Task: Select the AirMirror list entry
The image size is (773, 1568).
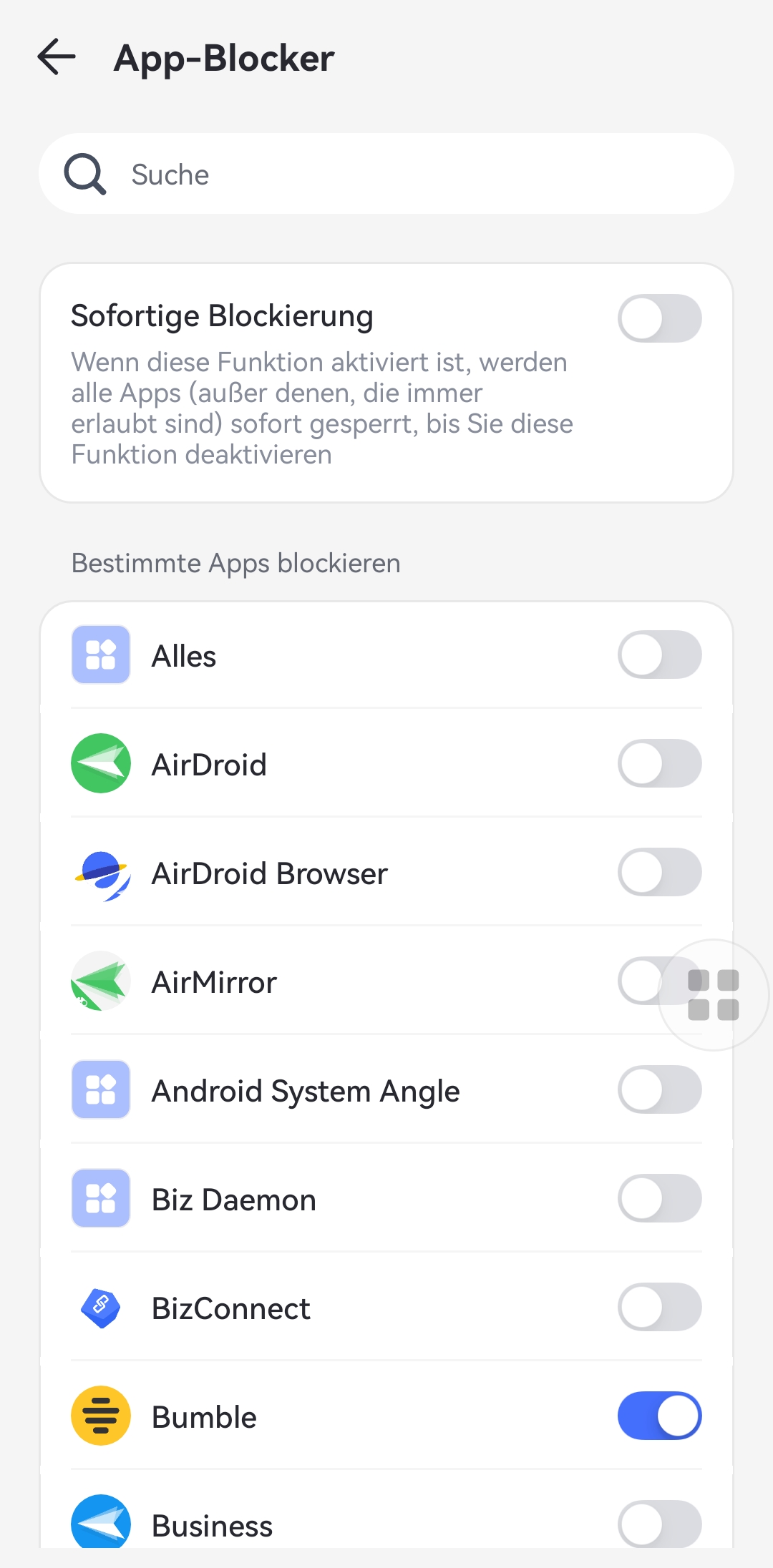Action: (x=286, y=981)
